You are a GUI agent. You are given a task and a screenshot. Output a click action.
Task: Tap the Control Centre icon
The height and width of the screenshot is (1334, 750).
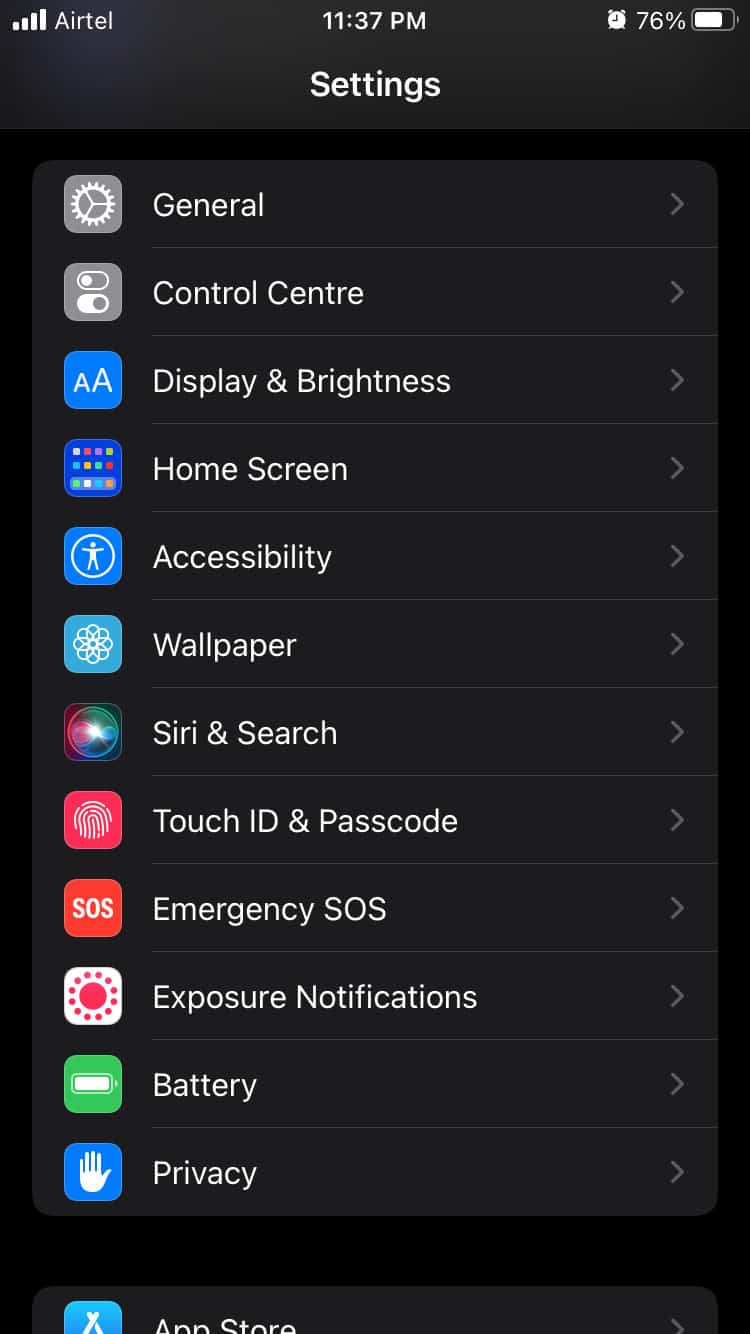(92, 292)
